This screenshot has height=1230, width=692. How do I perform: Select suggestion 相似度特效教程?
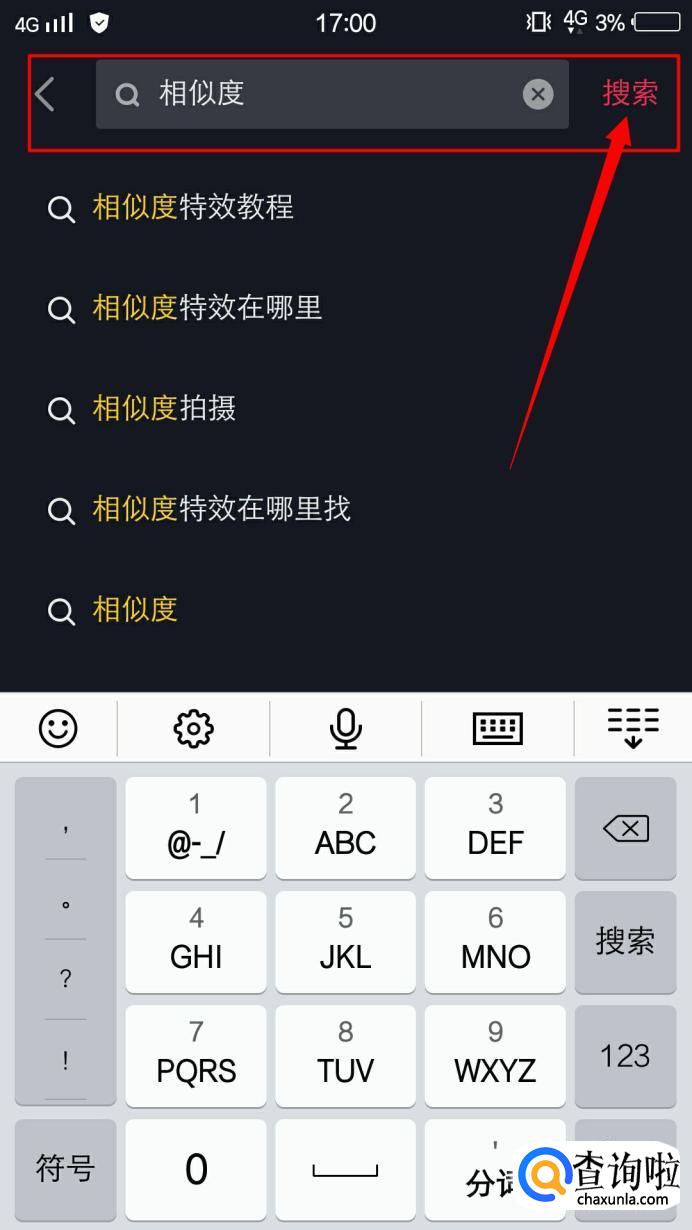coord(192,208)
